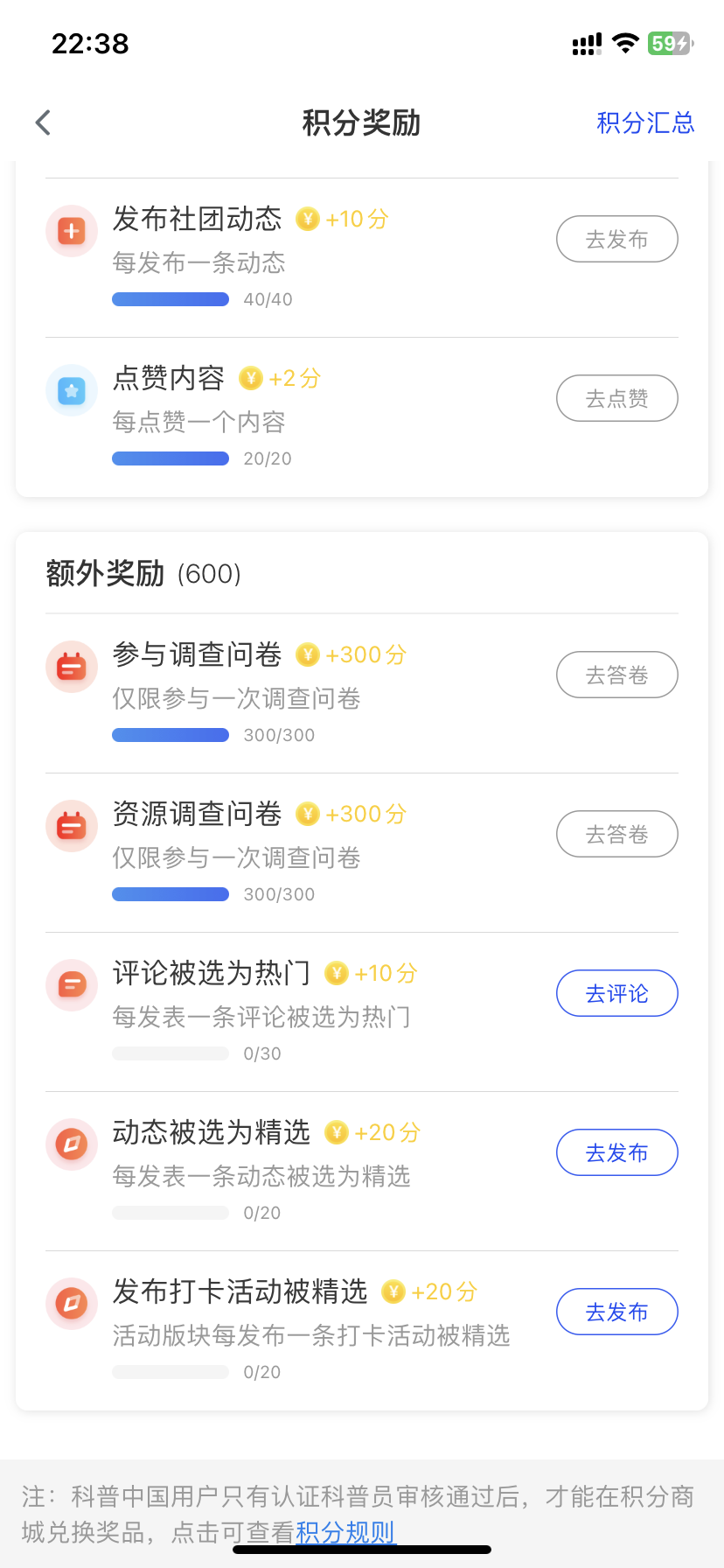Open 积分汇总 points summary
The image size is (724, 1568).
[x=645, y=122]
